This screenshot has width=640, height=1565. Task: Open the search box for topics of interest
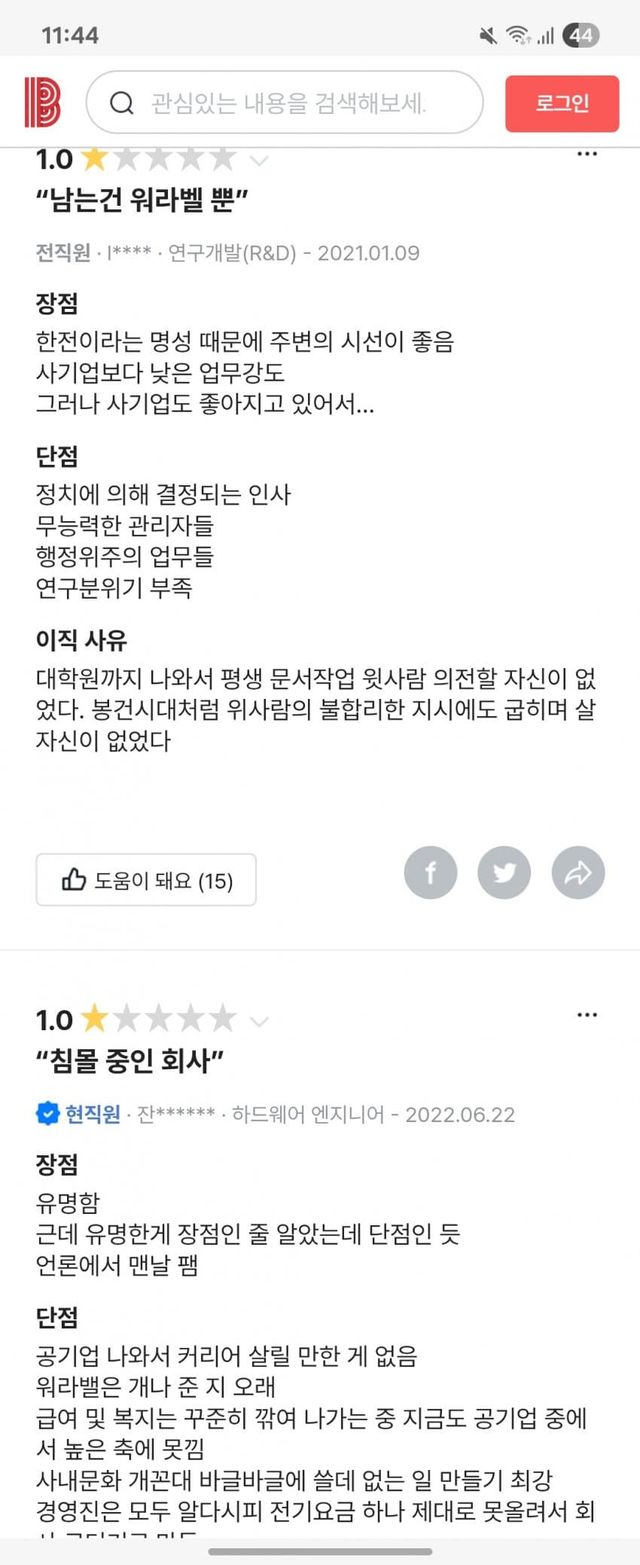[x=285, y=102]
